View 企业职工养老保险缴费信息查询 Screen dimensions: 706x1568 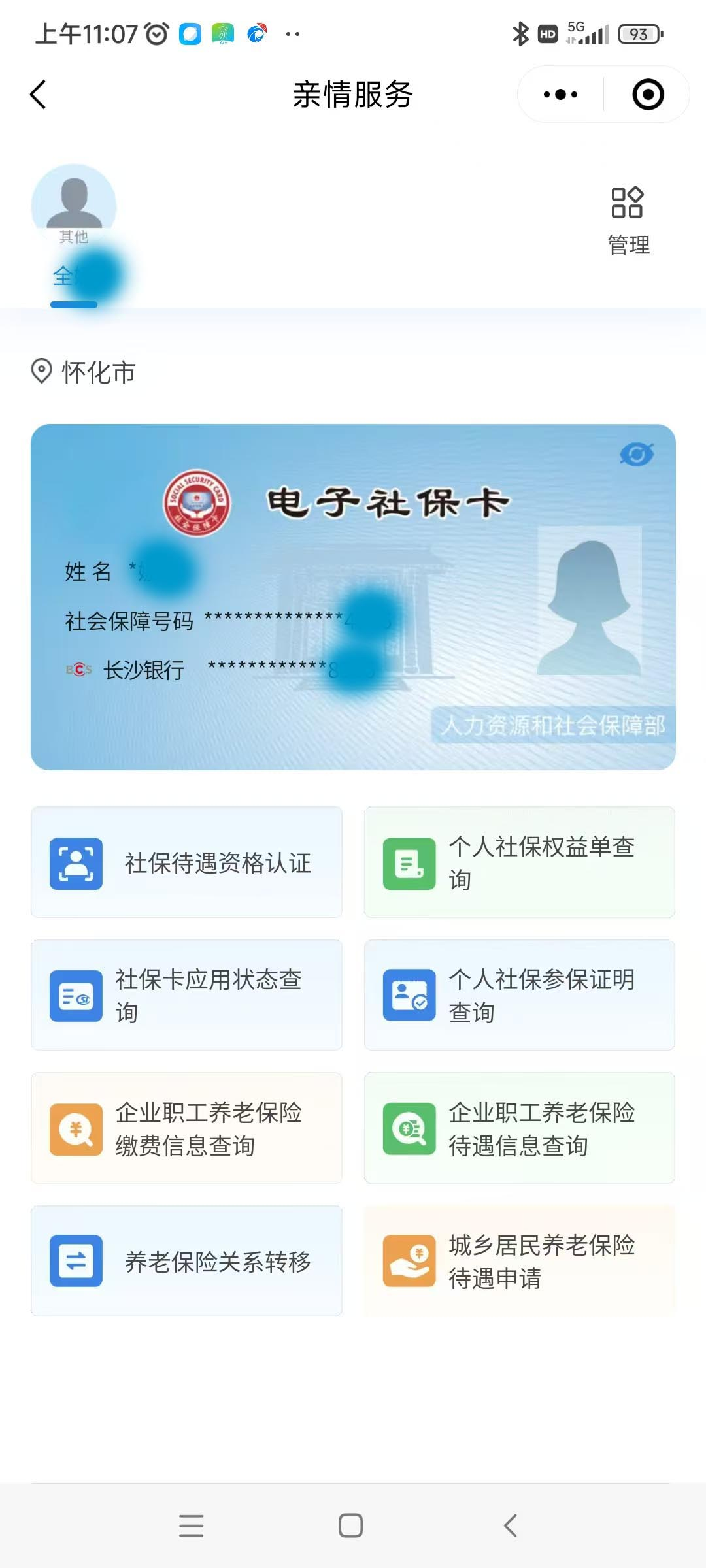186,1128
